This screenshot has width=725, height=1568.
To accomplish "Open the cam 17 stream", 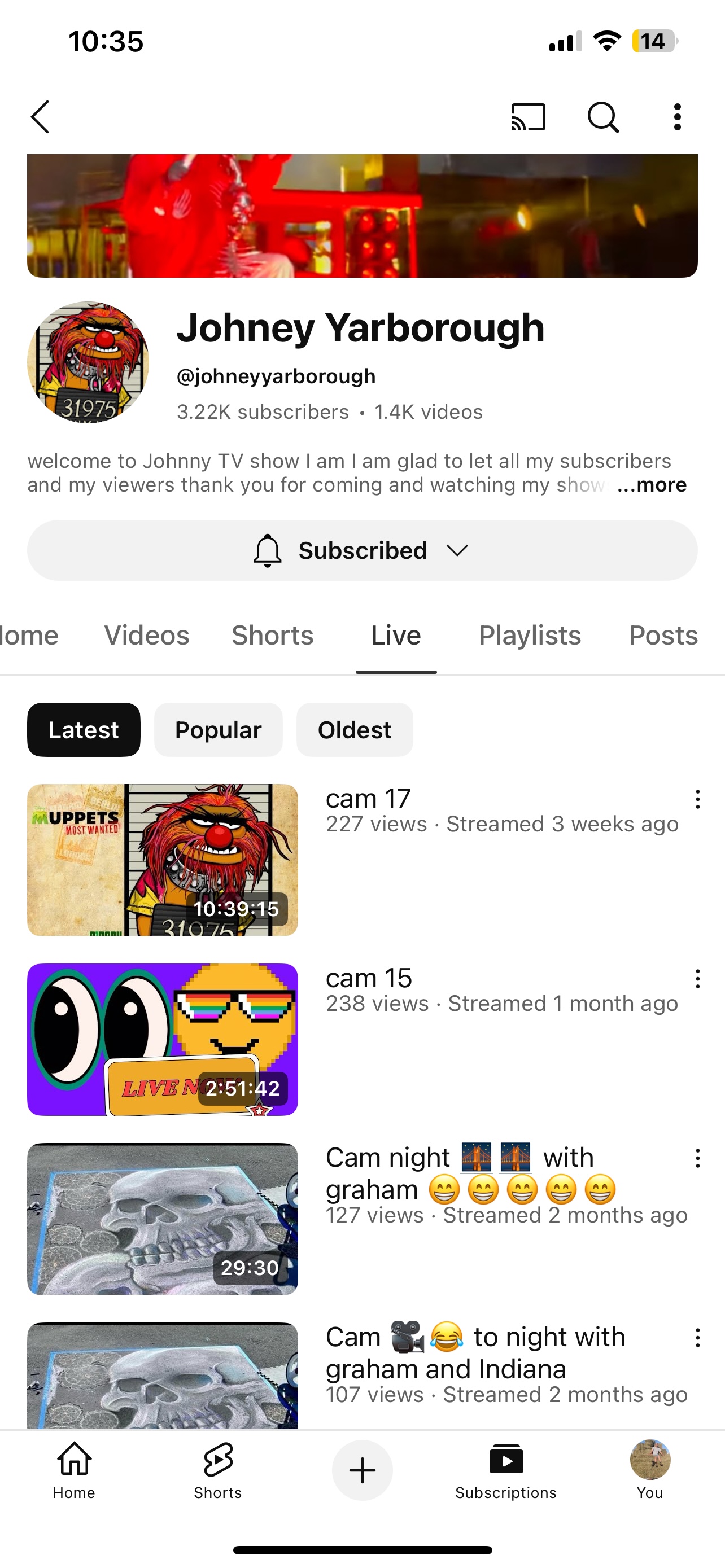I will tap(163, 860).
